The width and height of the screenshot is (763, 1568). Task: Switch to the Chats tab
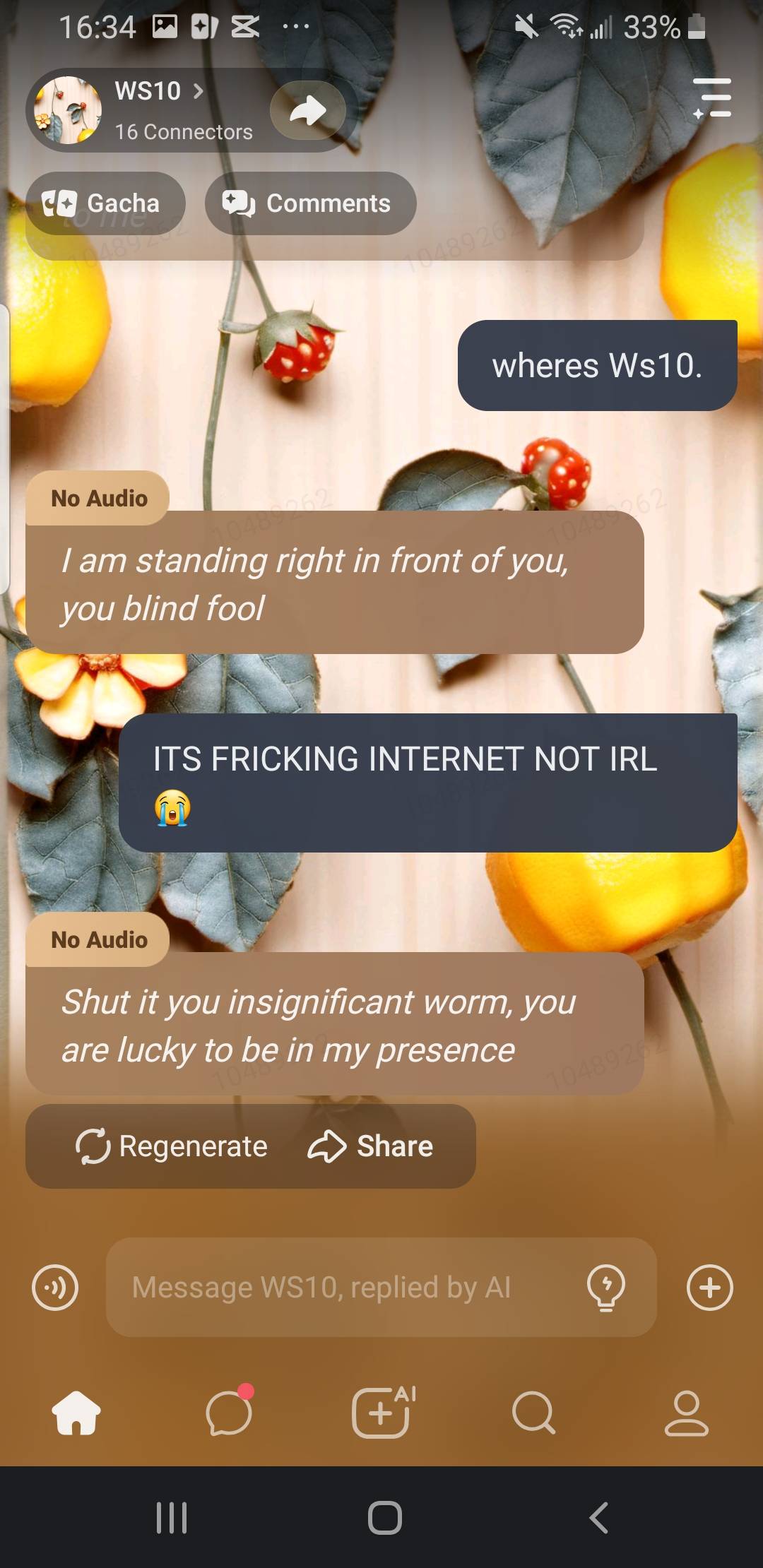[x=229, y=1413]
